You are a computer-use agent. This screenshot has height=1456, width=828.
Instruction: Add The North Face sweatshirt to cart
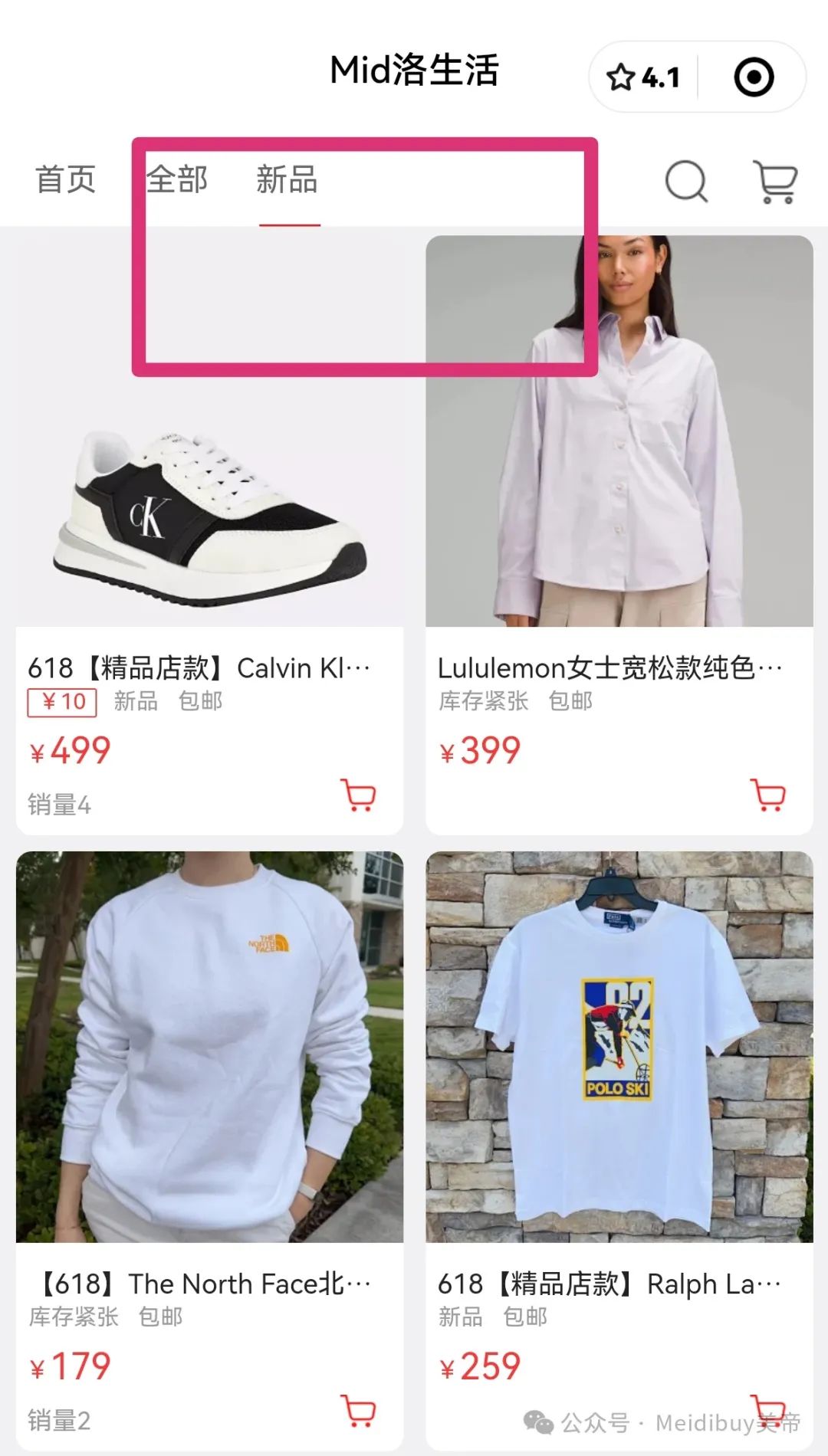(358, 1411)
